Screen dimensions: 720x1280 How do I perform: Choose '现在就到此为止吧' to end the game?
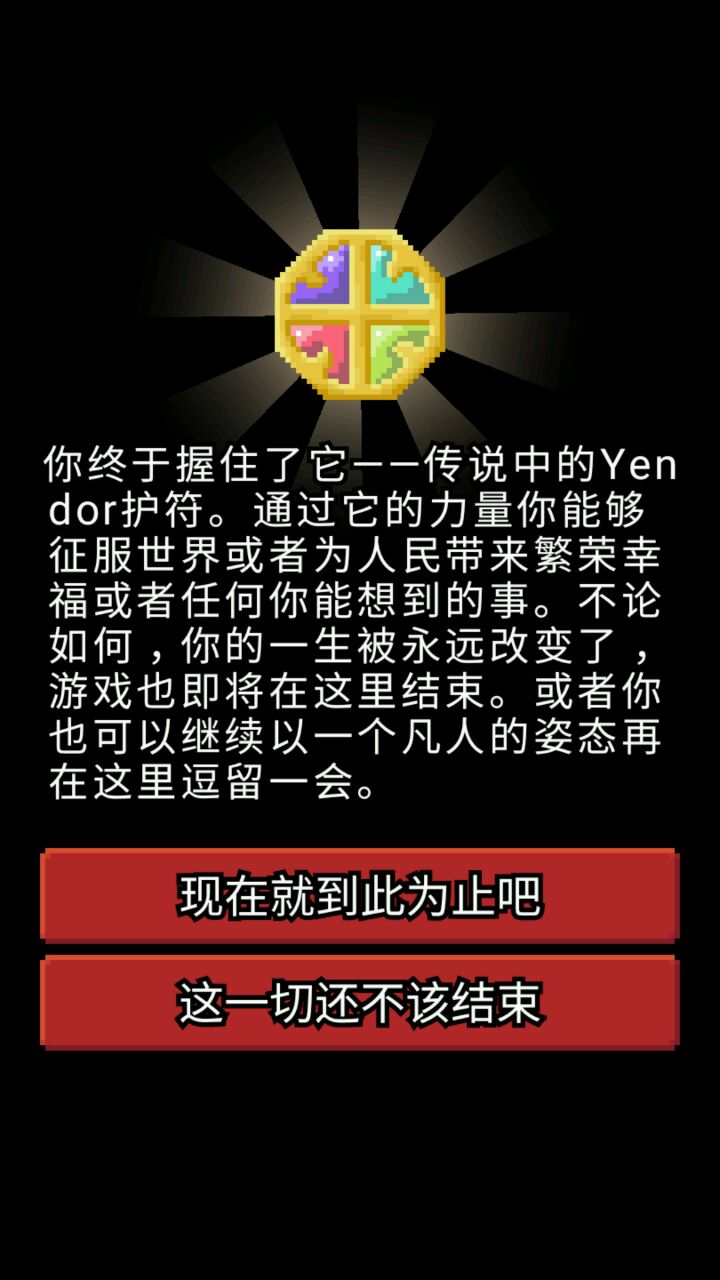click(360, 896)
